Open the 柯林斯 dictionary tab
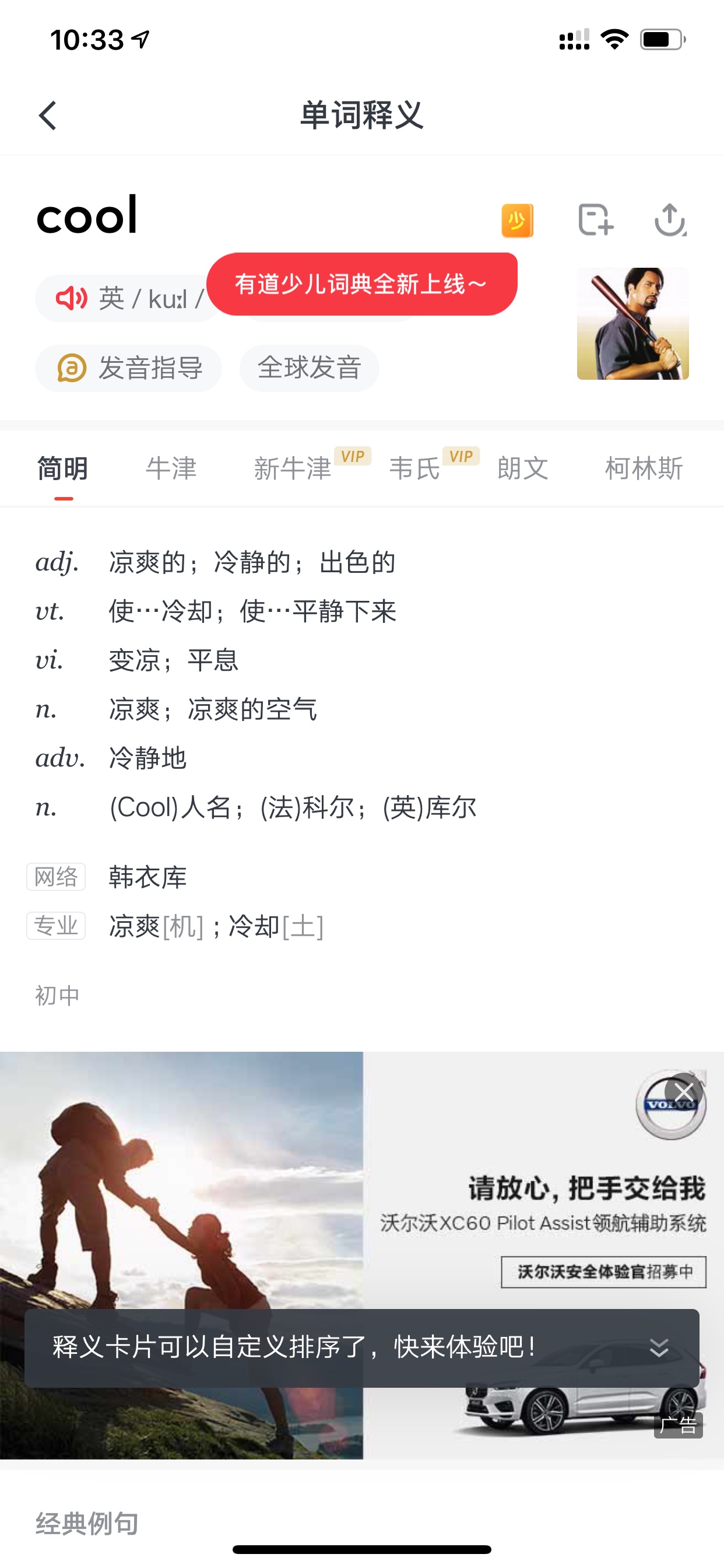The image size is (724, 1568). click(644, 468)
